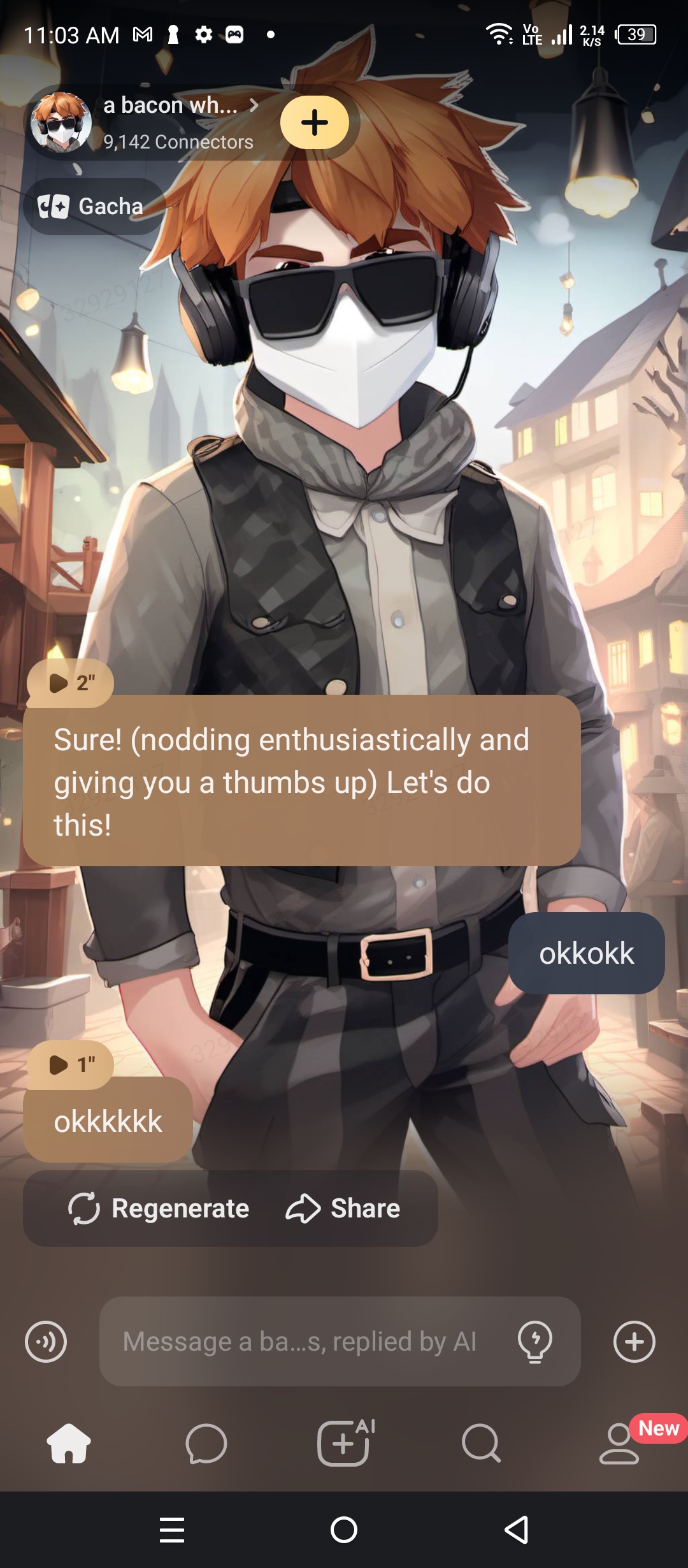Switch to the search tab
688x1568 pixels.
tap(482, 1443)
